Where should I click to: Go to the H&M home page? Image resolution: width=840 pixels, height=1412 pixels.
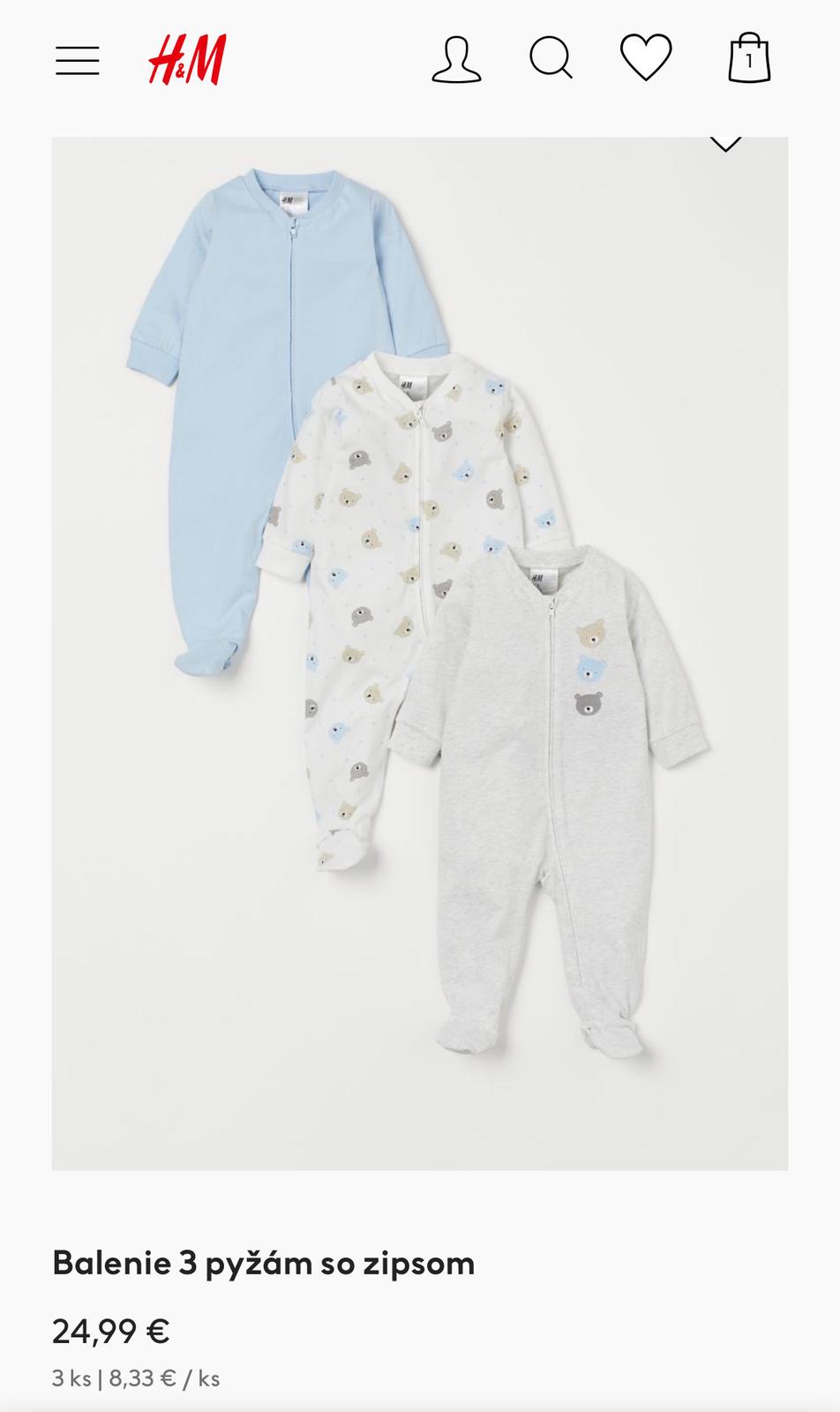187,59
